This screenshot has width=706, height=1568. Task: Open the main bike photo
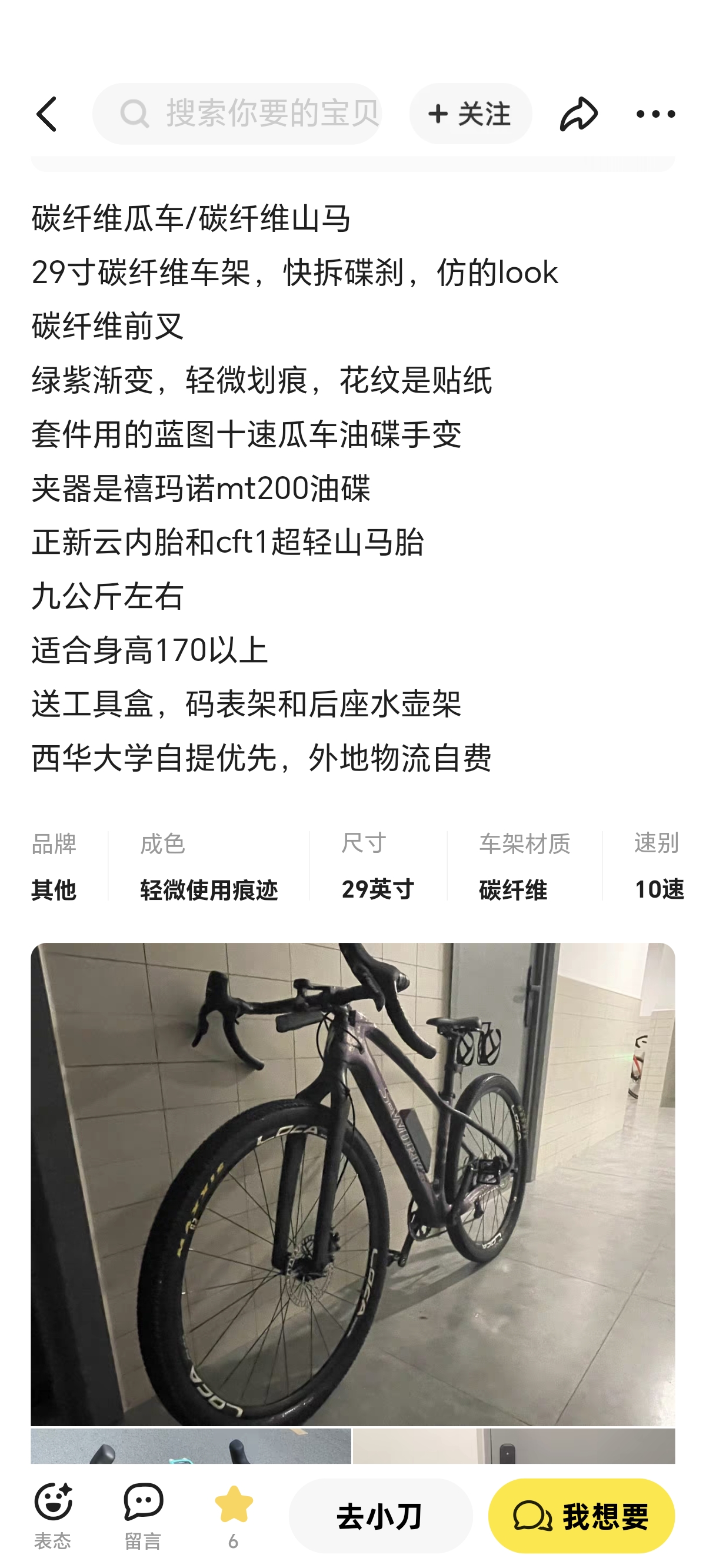coord(352,1183)
